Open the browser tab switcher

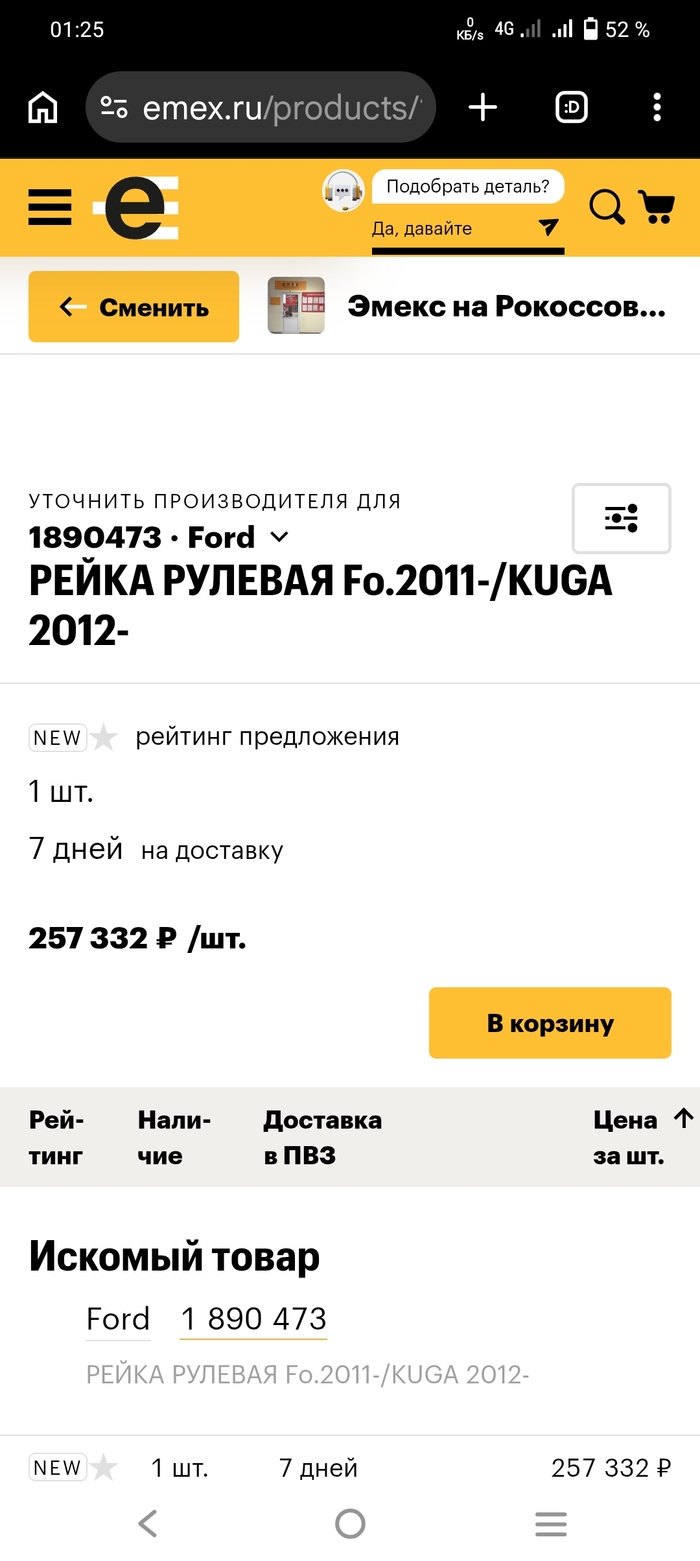tap(571, 107)
